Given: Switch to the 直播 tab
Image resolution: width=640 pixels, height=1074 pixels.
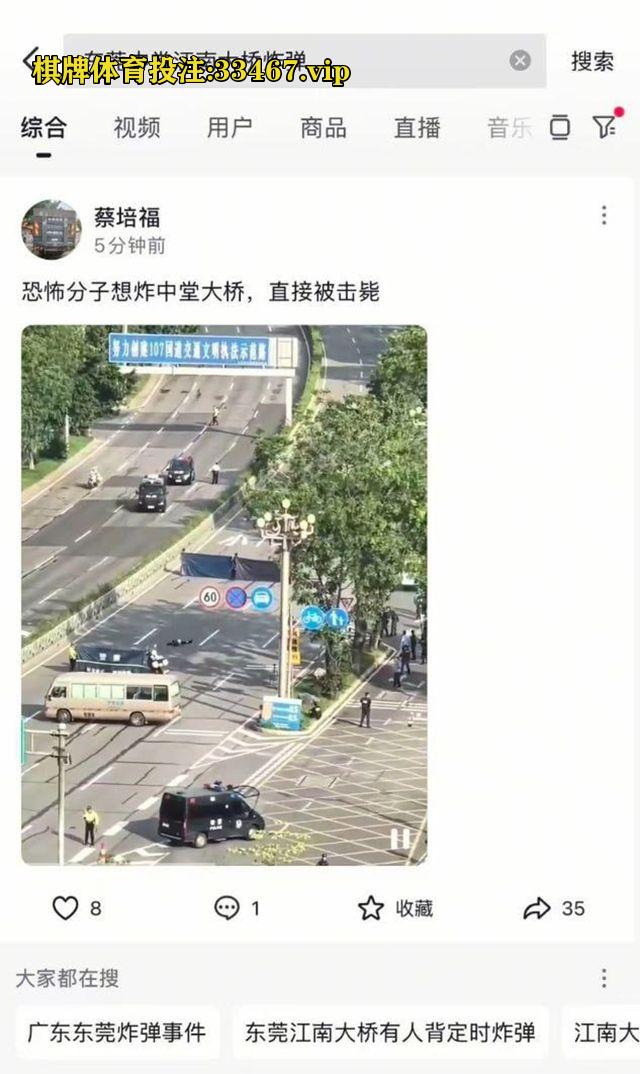Looking at the screenshot, I should click(x=417, y=128).
